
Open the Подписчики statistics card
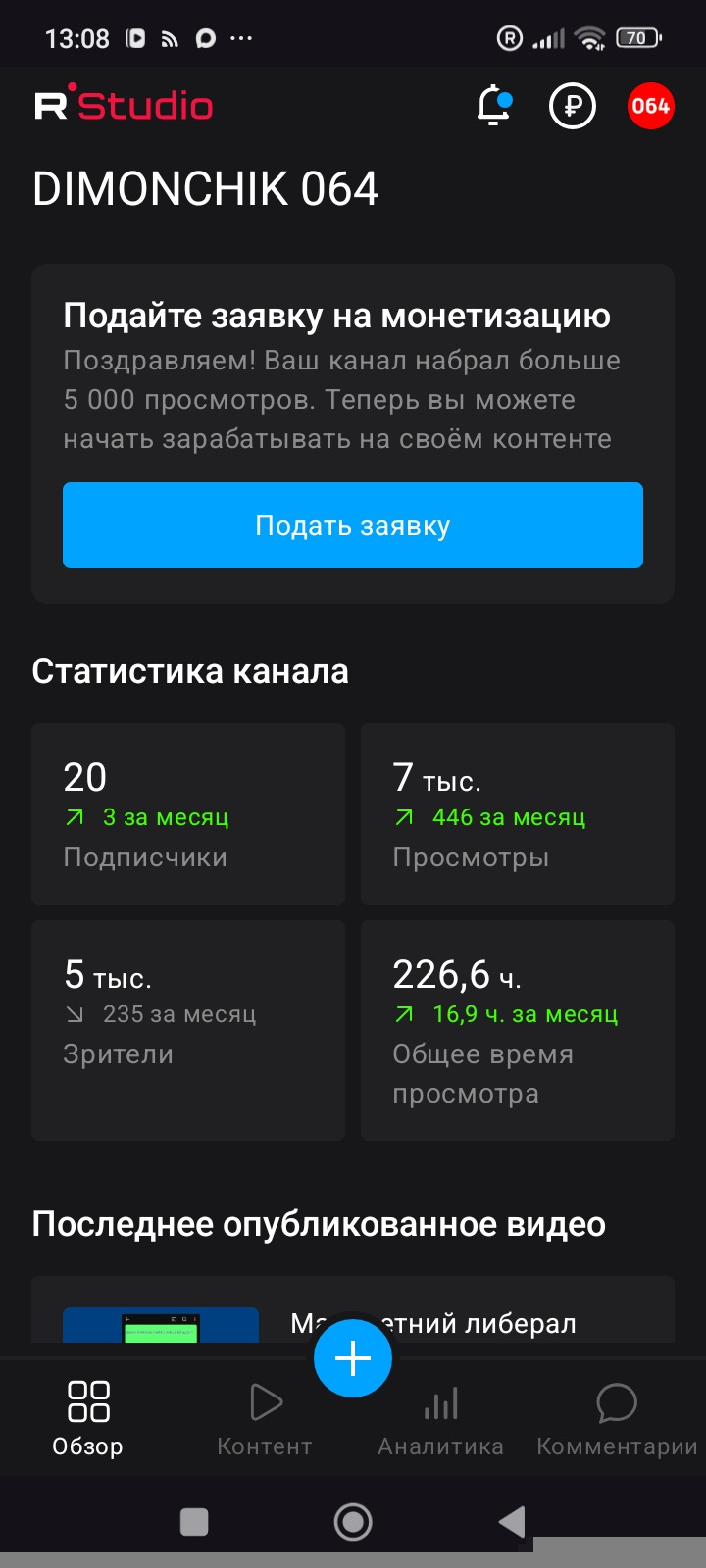pos(188,813)
